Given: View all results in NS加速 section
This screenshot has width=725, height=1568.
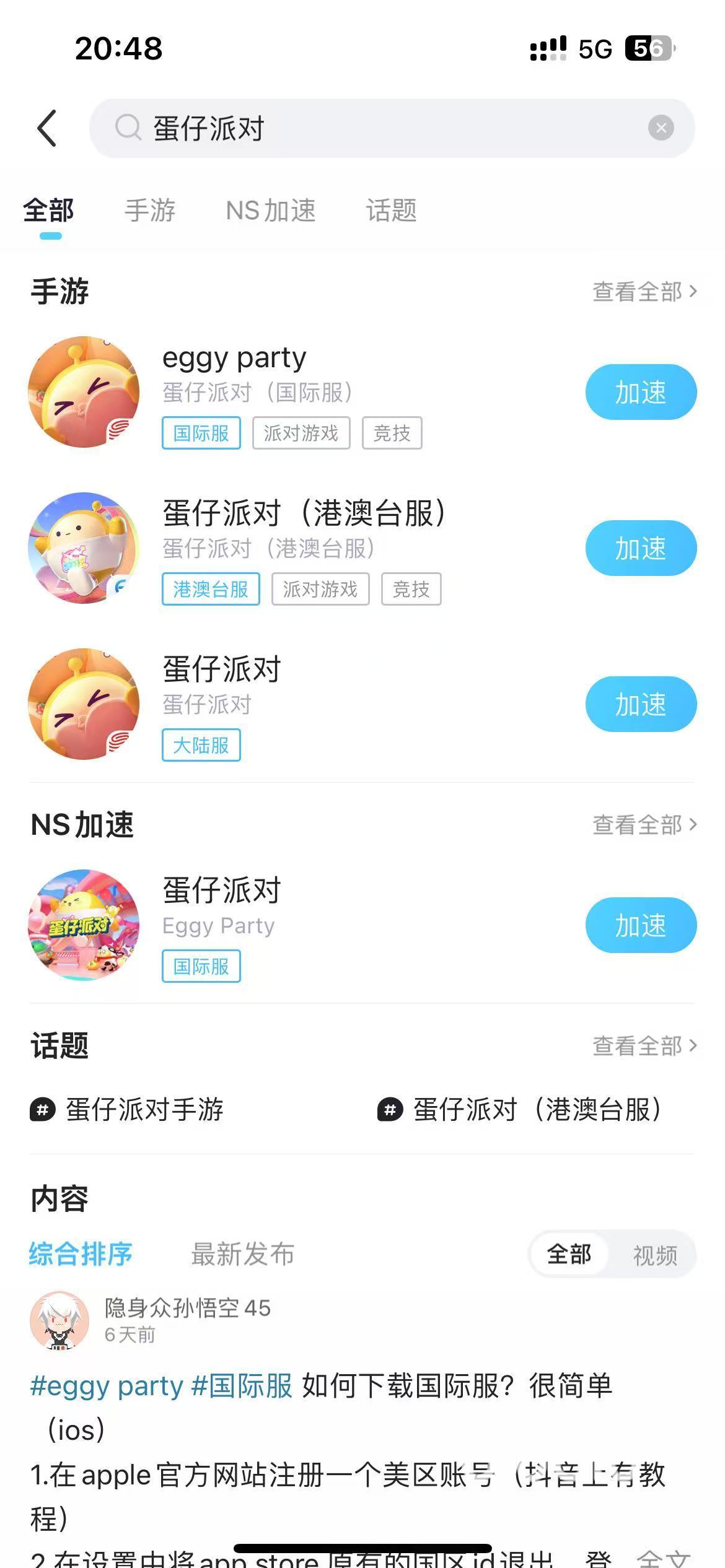Looking at the screenshot, I should click(644, 825).
